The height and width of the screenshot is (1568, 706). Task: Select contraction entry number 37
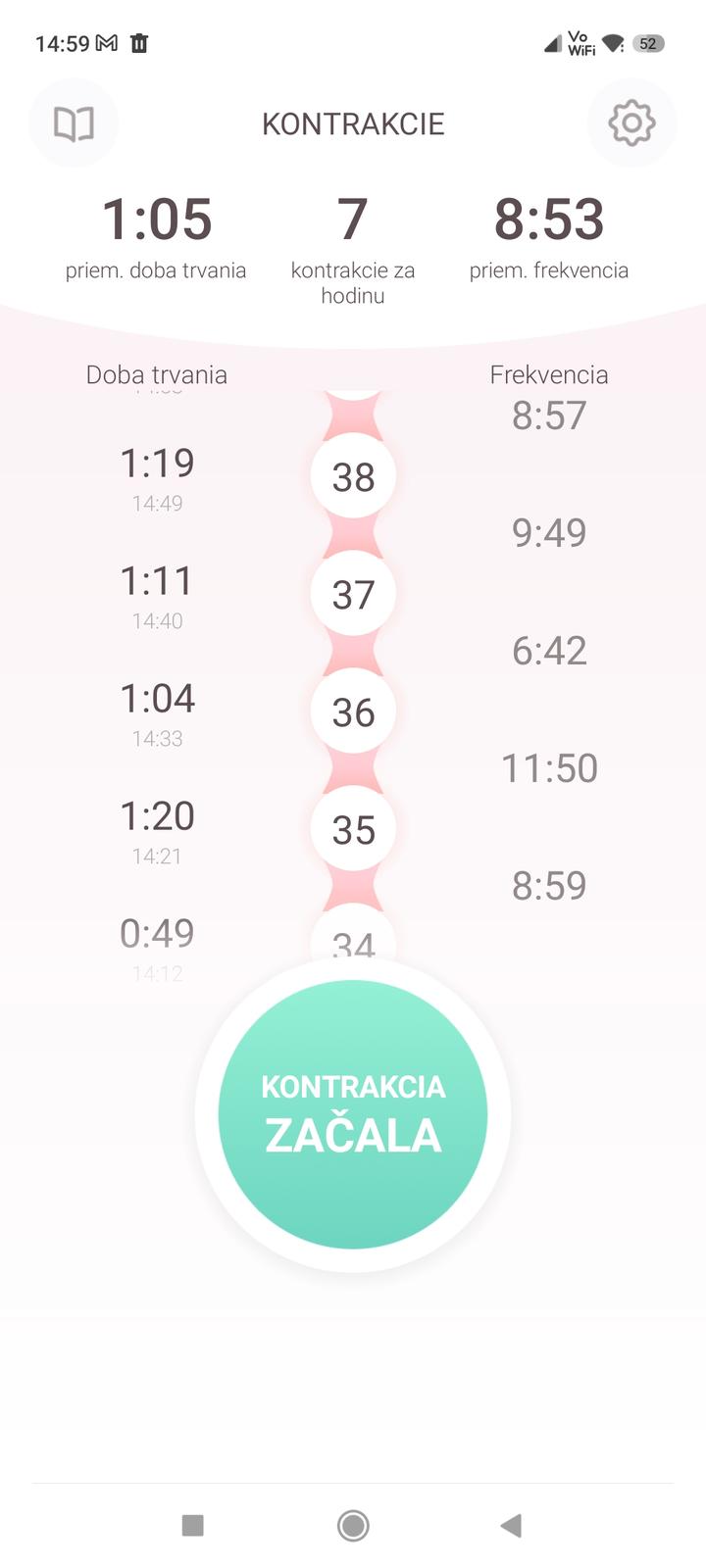pos(353,595)
